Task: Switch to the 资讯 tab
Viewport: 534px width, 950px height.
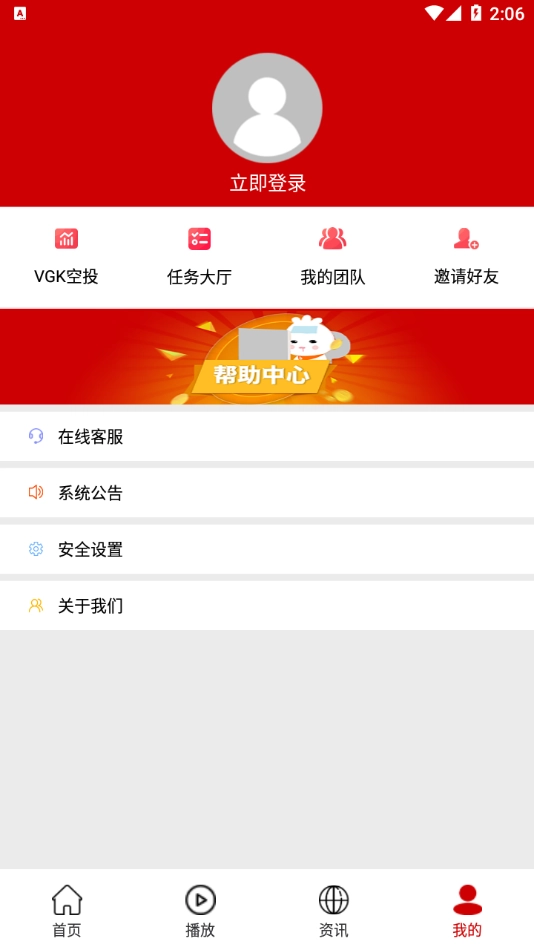Action: point(333,911)
